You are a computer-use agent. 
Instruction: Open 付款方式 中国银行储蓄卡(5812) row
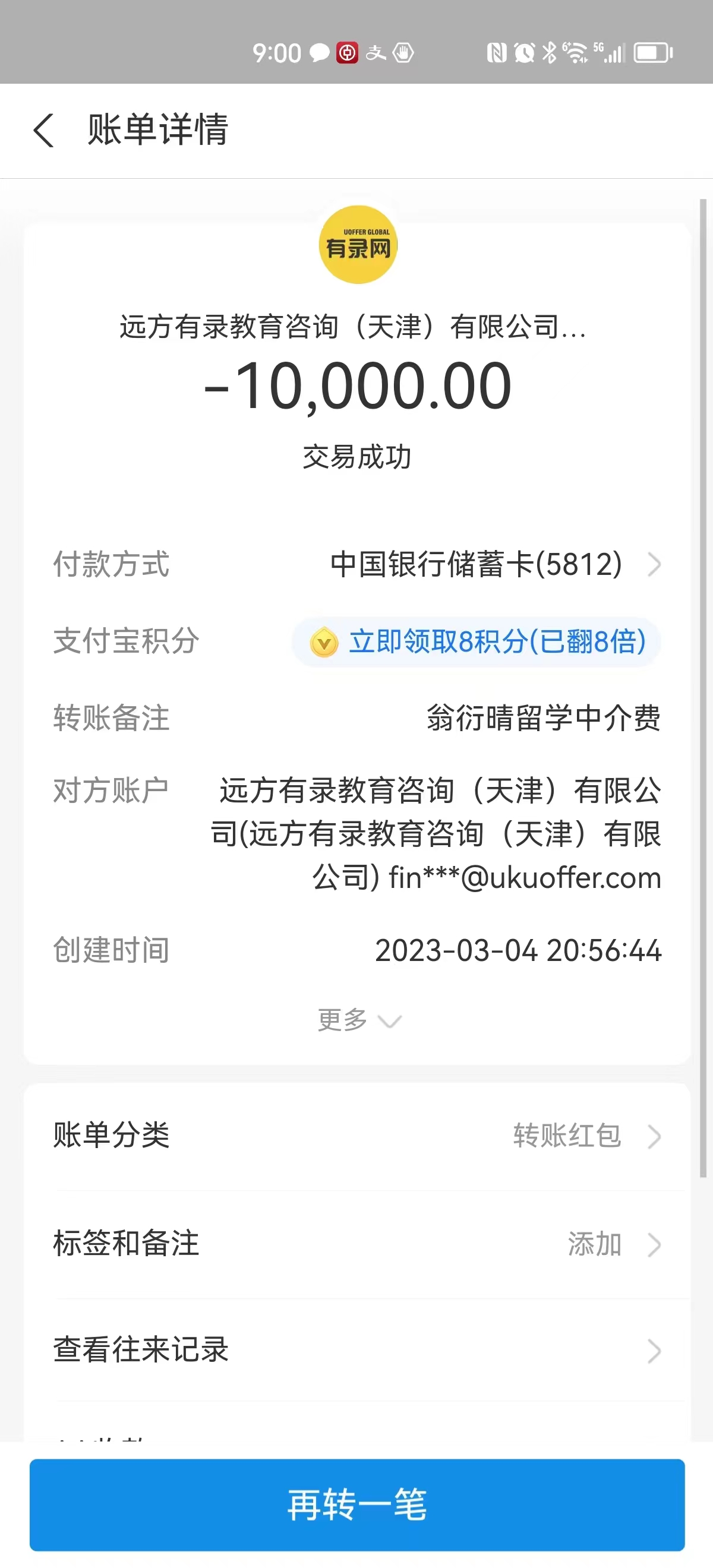click(x=493, y=564)
